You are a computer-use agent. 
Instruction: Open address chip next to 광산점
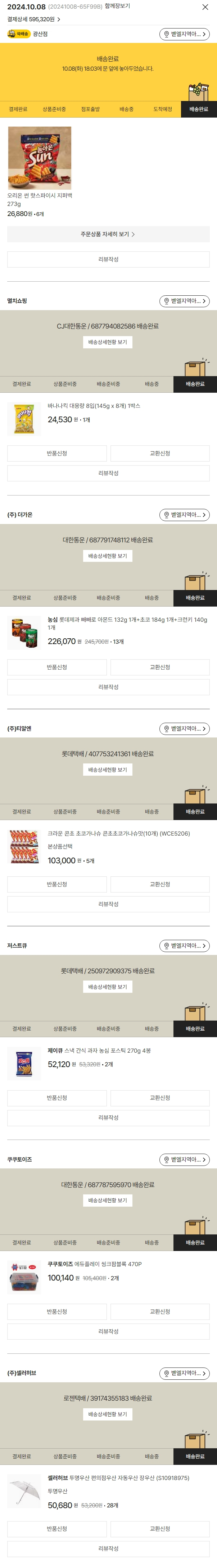(x=184, y=35)
